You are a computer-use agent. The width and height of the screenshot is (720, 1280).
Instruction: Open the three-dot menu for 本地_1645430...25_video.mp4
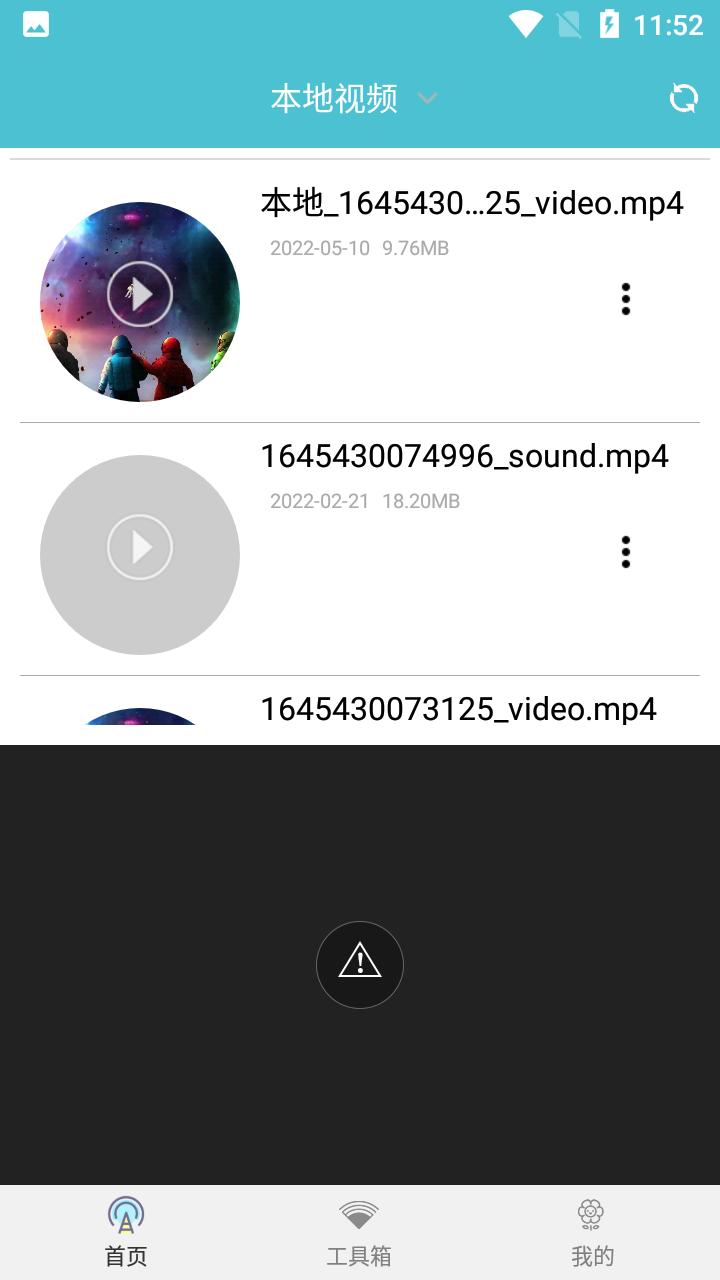click(x=625, y=298)
